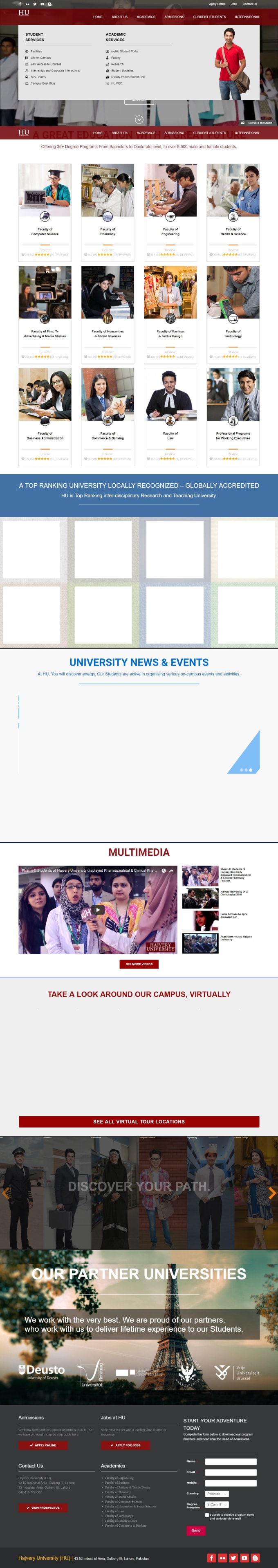Open the Academics menu in top navigation
The height and width of the screenshot is (1568, 278).
coord(146,17)
